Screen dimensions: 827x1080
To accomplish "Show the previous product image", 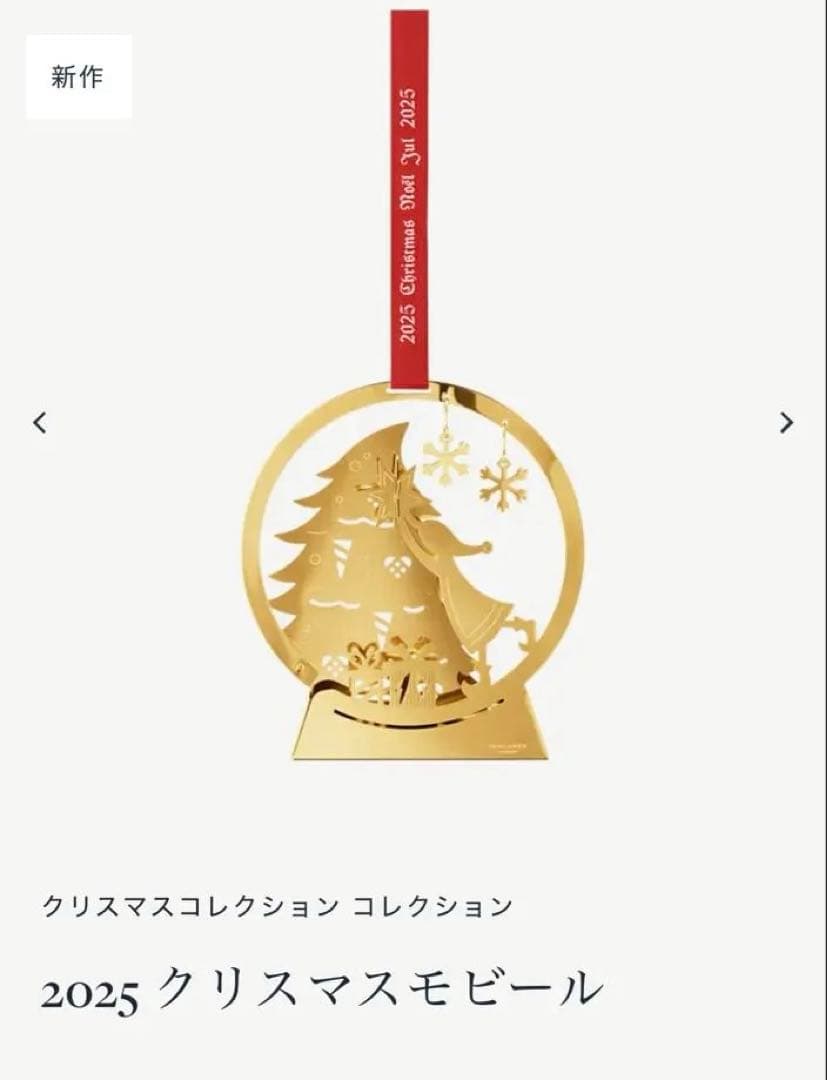I will tap(40, 423).
